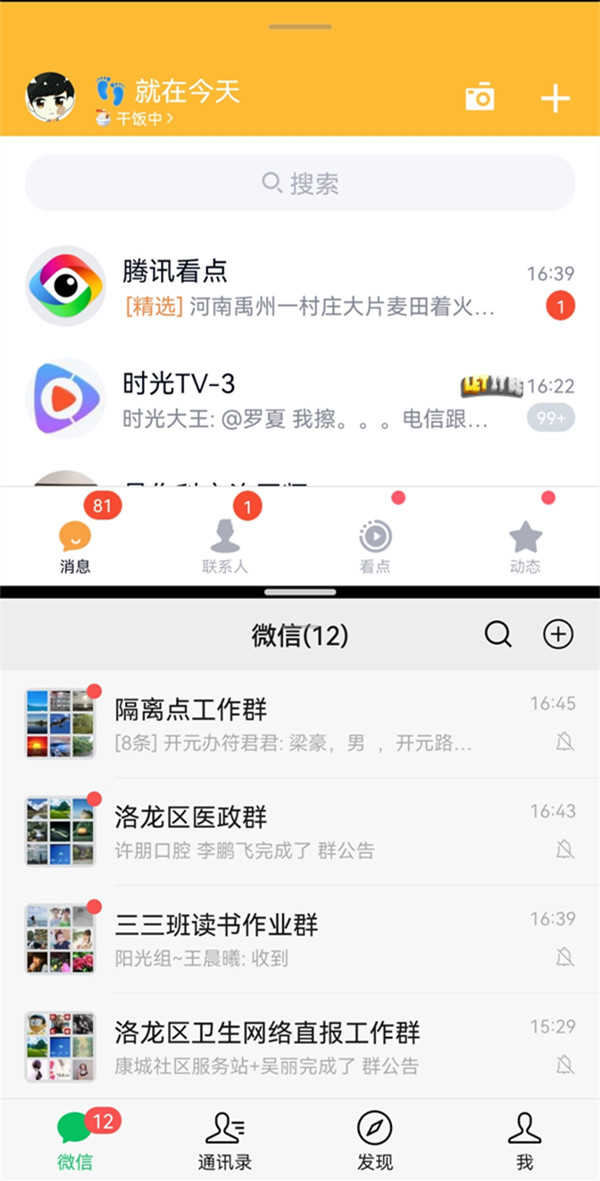Switch to the QQ 看点 tab
This screenshot has height=1181, width=600.
pos(375,545)
